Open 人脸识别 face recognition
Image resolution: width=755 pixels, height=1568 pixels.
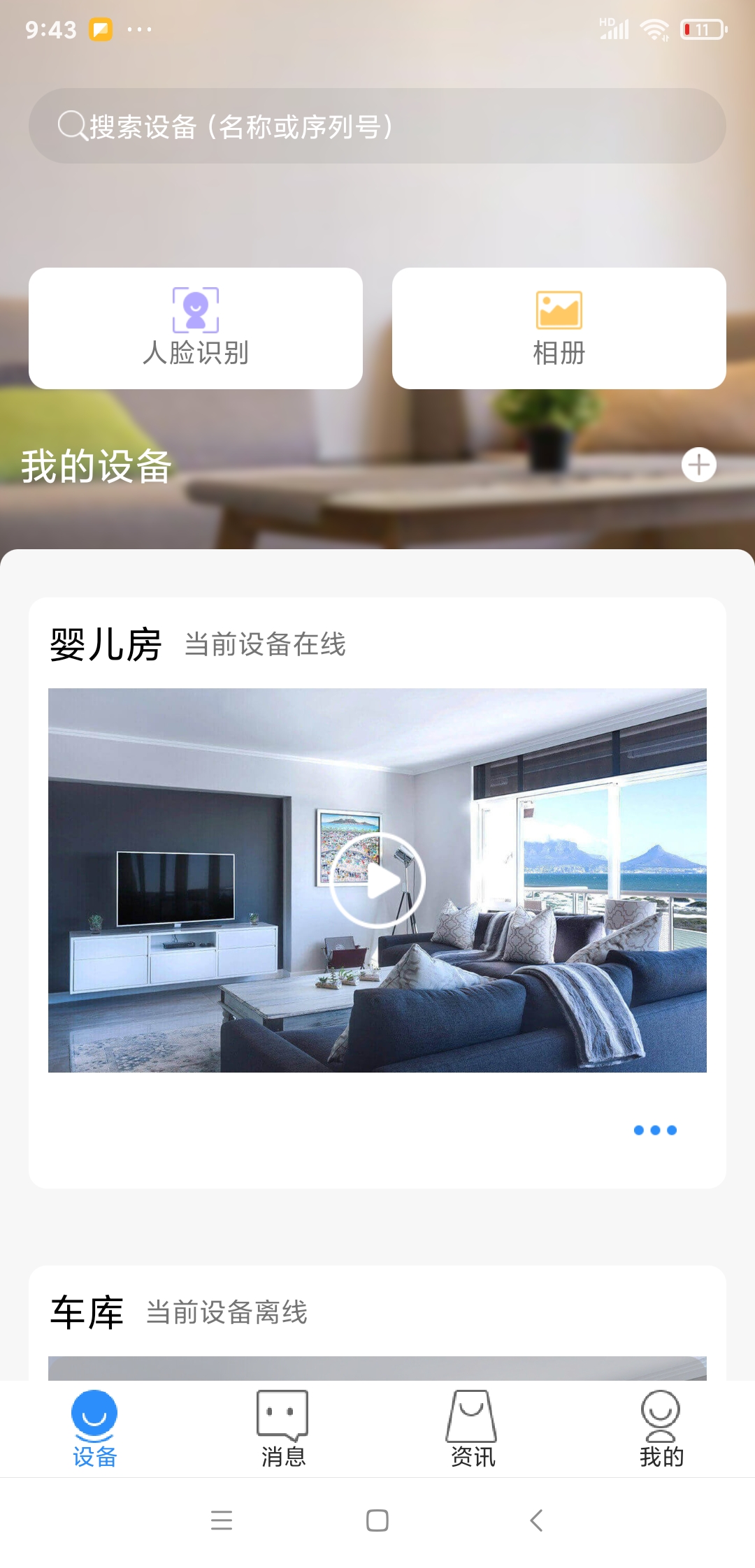tap(196, 328)
